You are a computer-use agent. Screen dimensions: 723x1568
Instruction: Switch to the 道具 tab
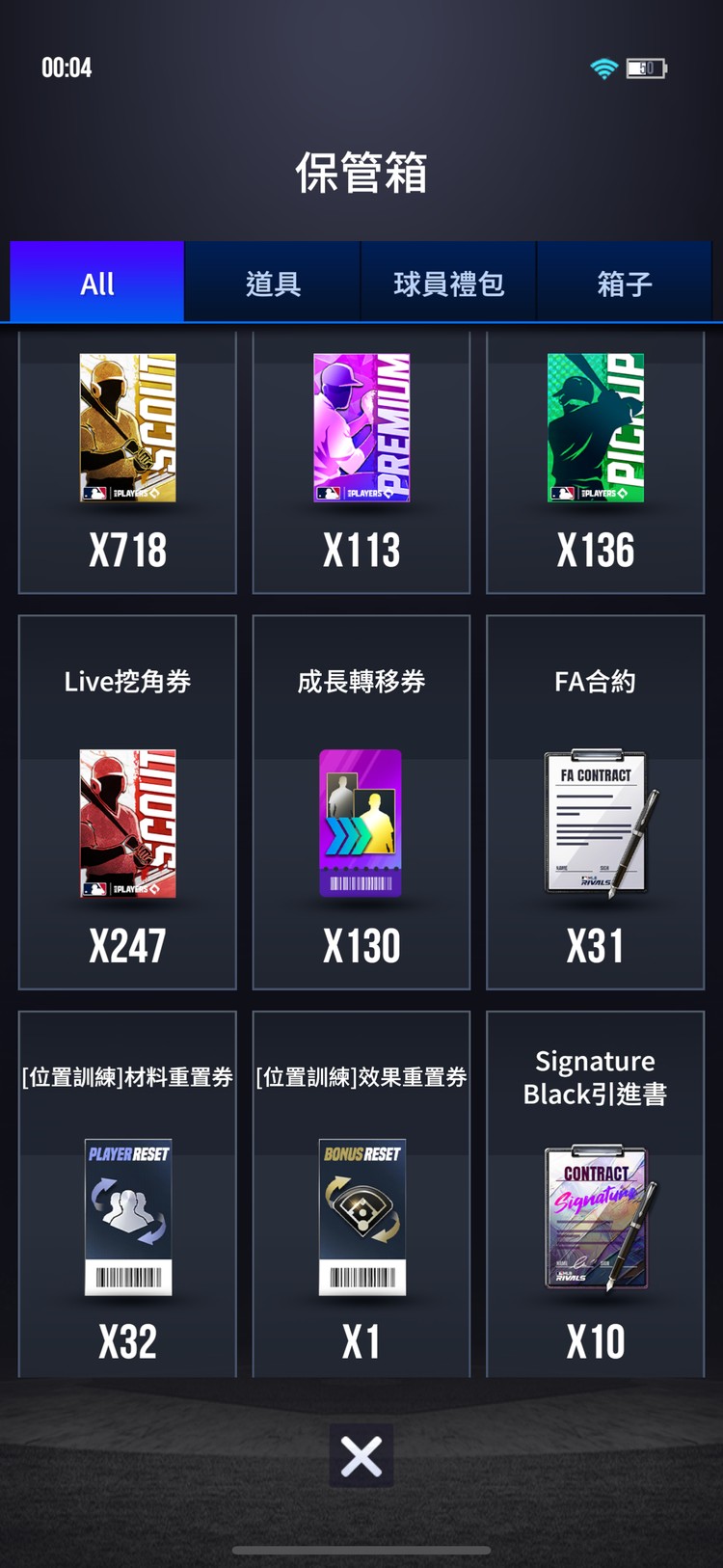click(273, 282)
